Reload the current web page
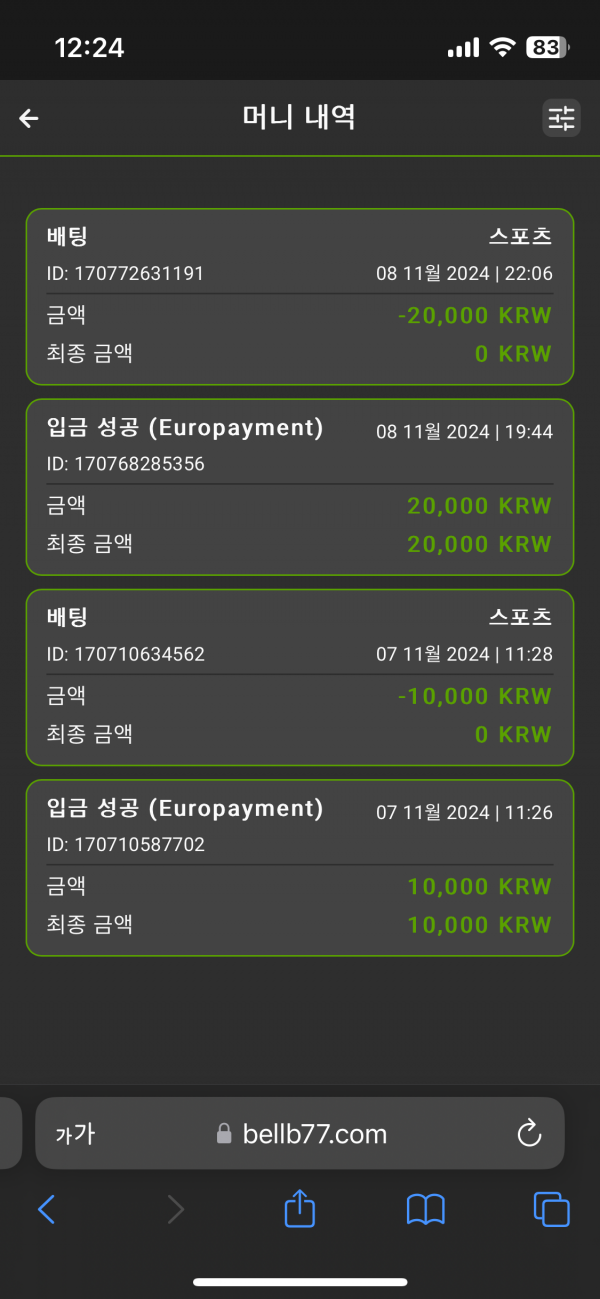Viewport: 600px width, 1299px height. 528,1133
